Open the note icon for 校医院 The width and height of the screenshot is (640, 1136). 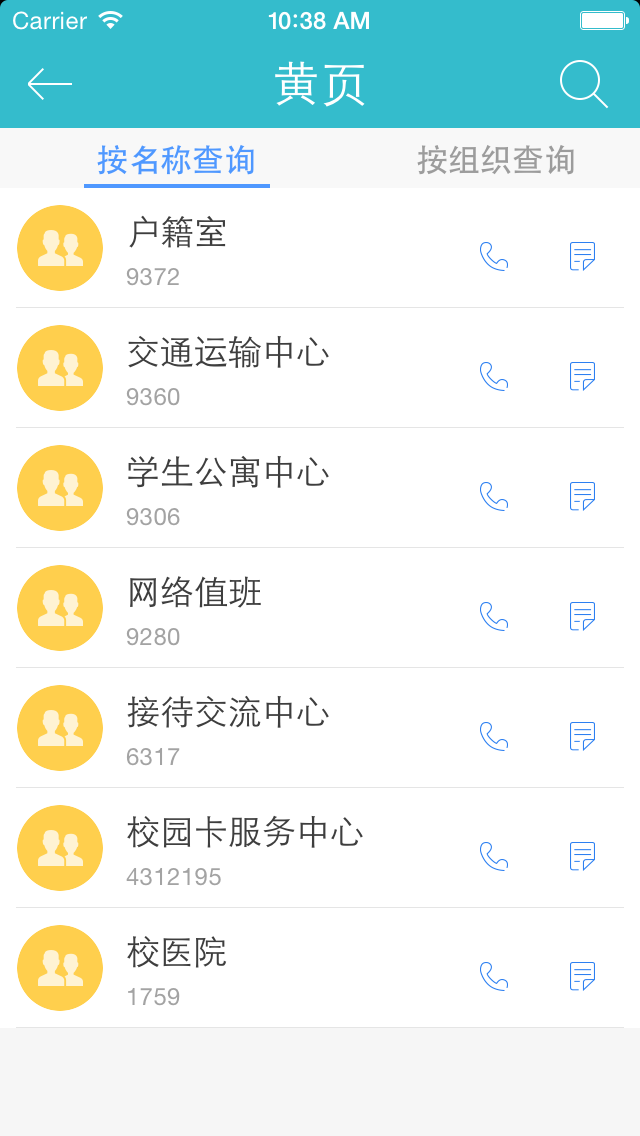582,976
